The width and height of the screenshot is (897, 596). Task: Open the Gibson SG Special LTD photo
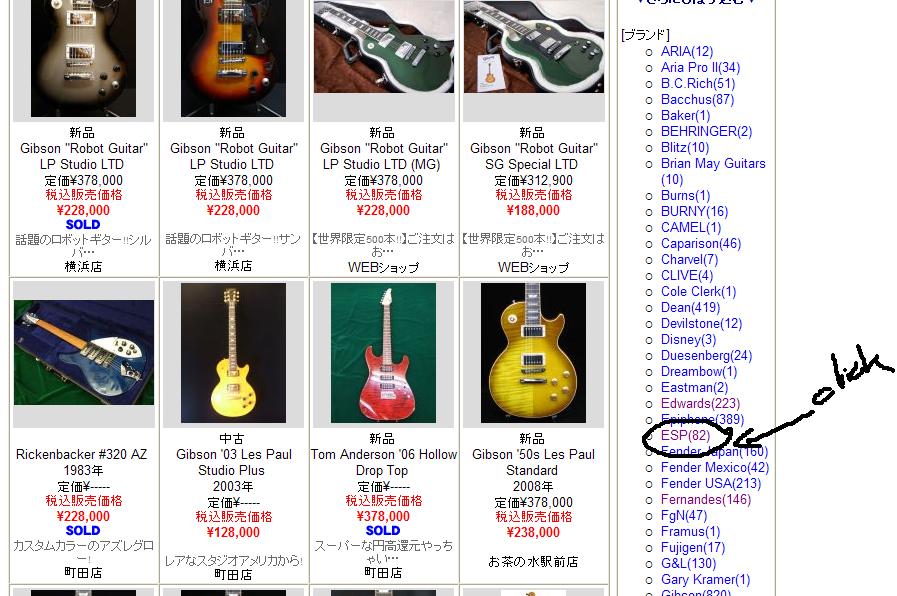pos(533,50)
